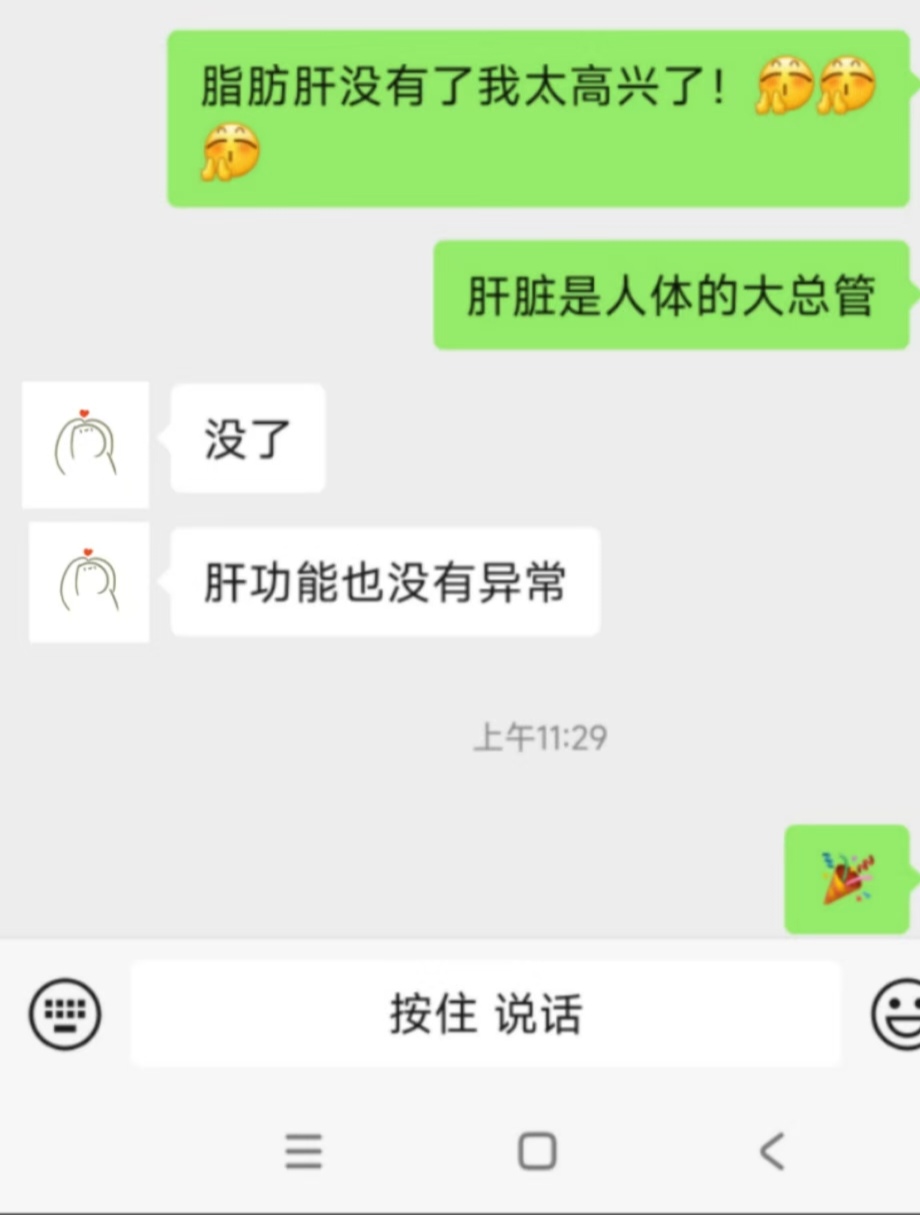Go to home screen via navigation bar
This screenshot has width=920, height=1215.
(x=537, y=1151)
